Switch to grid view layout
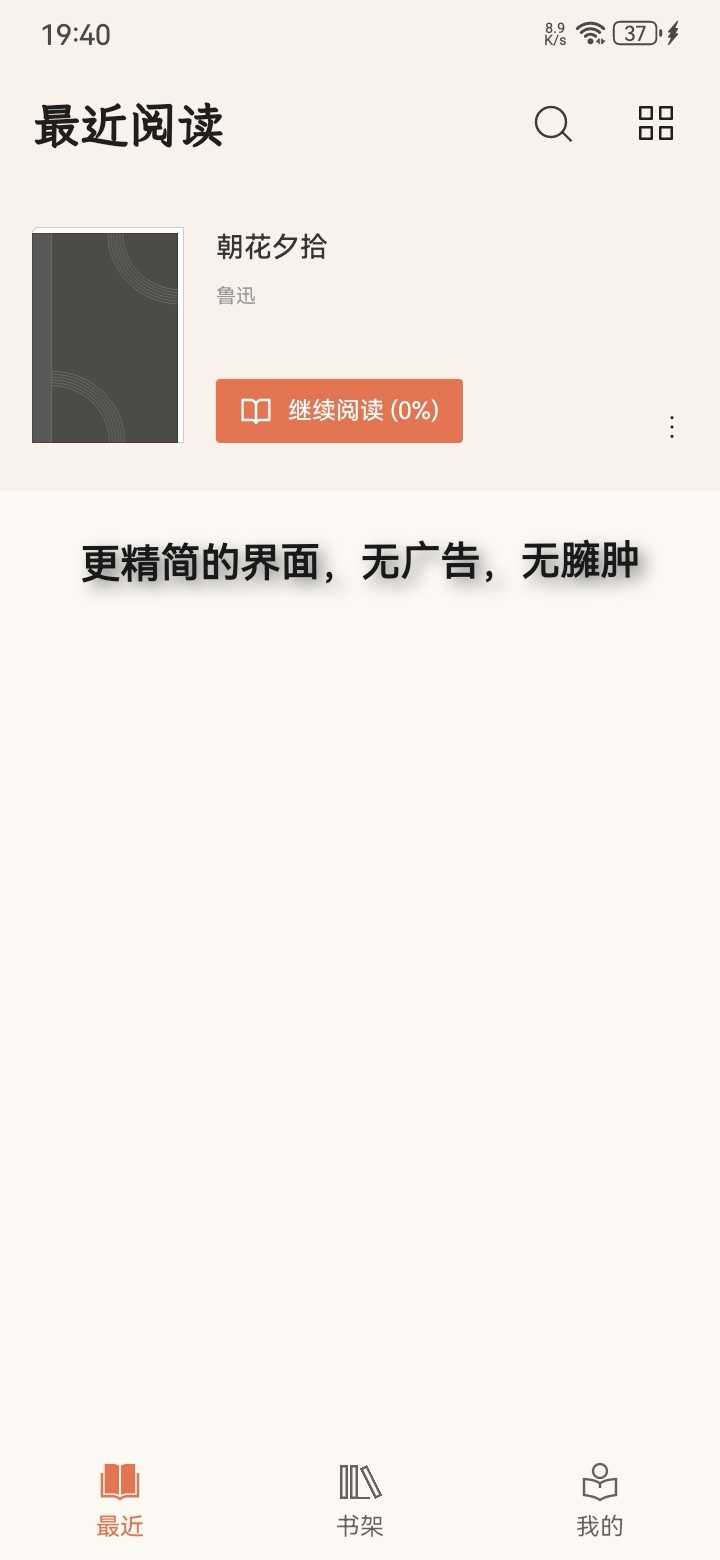The width and height of the screenshot is (720, 1560). click(x=656, y=123)
